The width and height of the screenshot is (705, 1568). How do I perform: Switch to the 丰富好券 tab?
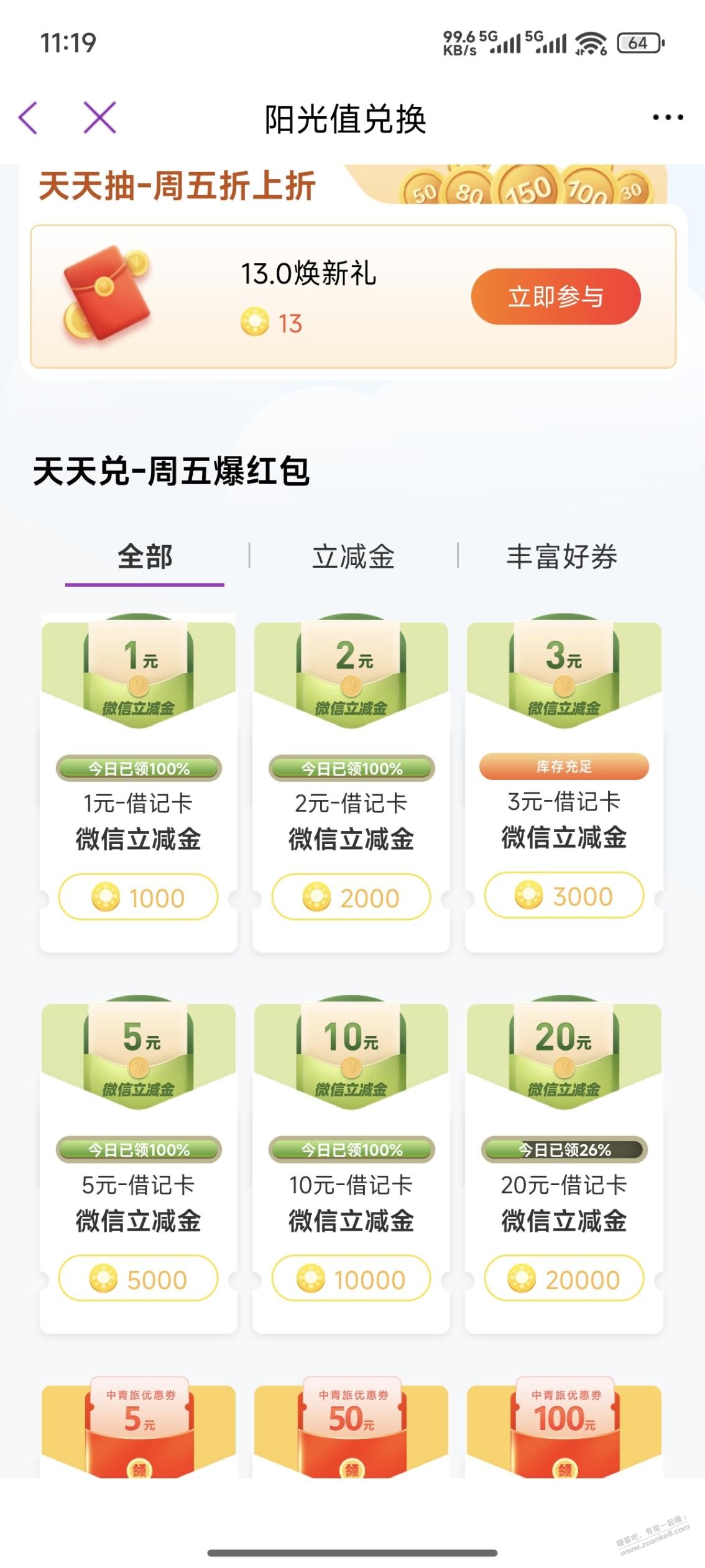coord(563,559)
